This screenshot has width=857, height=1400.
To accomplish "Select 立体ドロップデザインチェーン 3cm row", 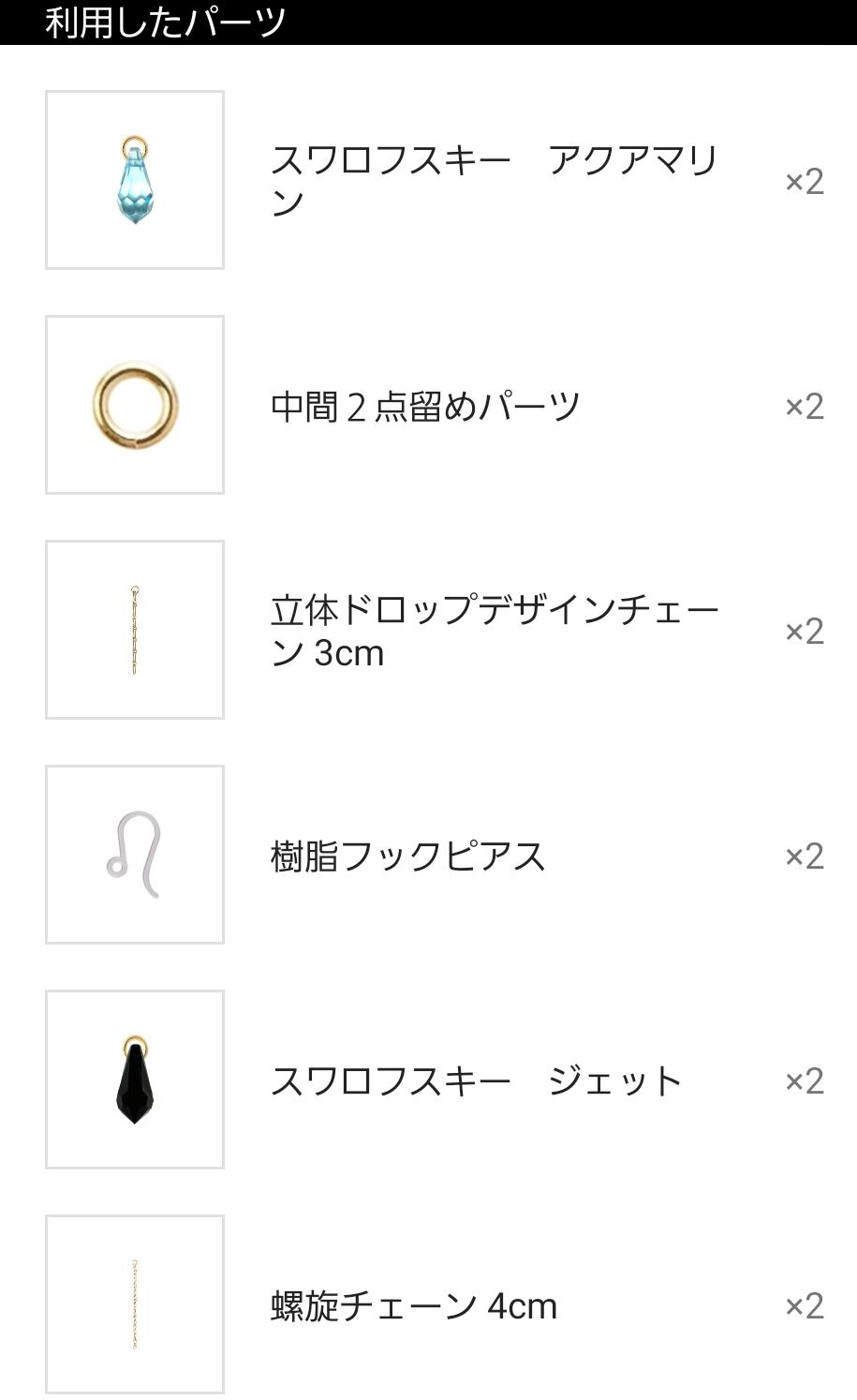I will tap(494, 631).
